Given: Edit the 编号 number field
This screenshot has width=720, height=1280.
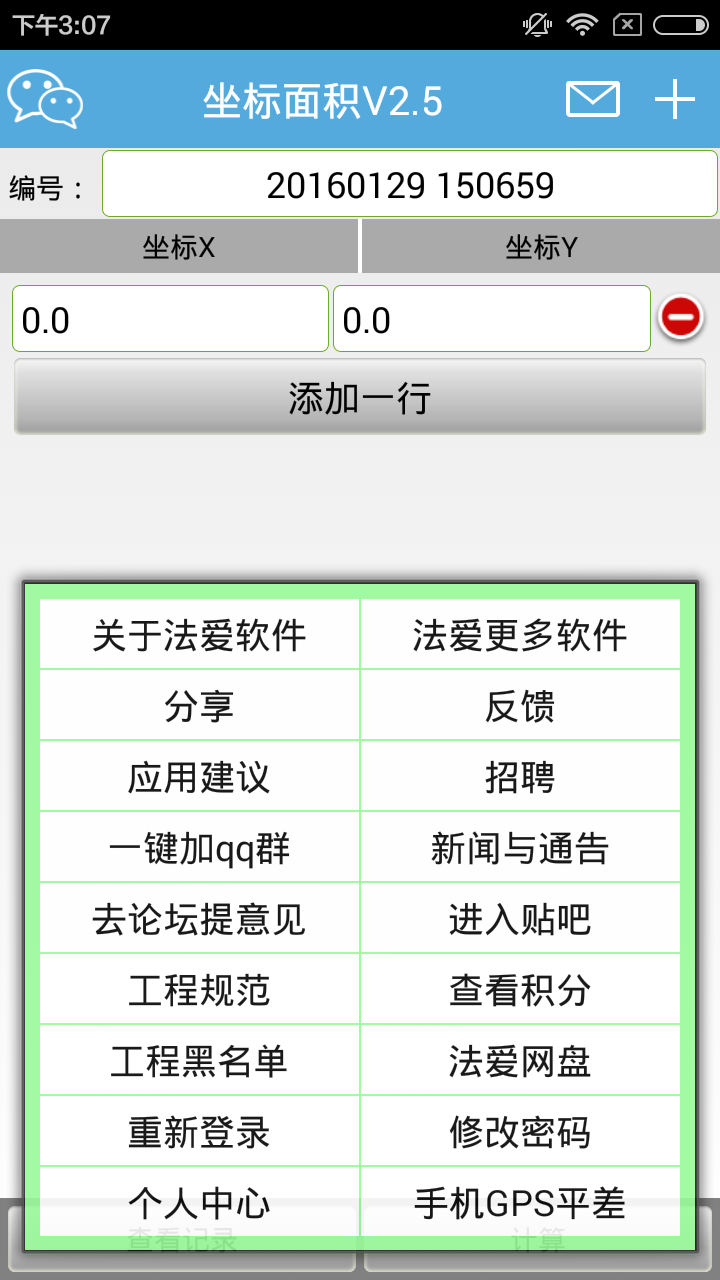Looking at the screenshot, I should tap(410, 185).
